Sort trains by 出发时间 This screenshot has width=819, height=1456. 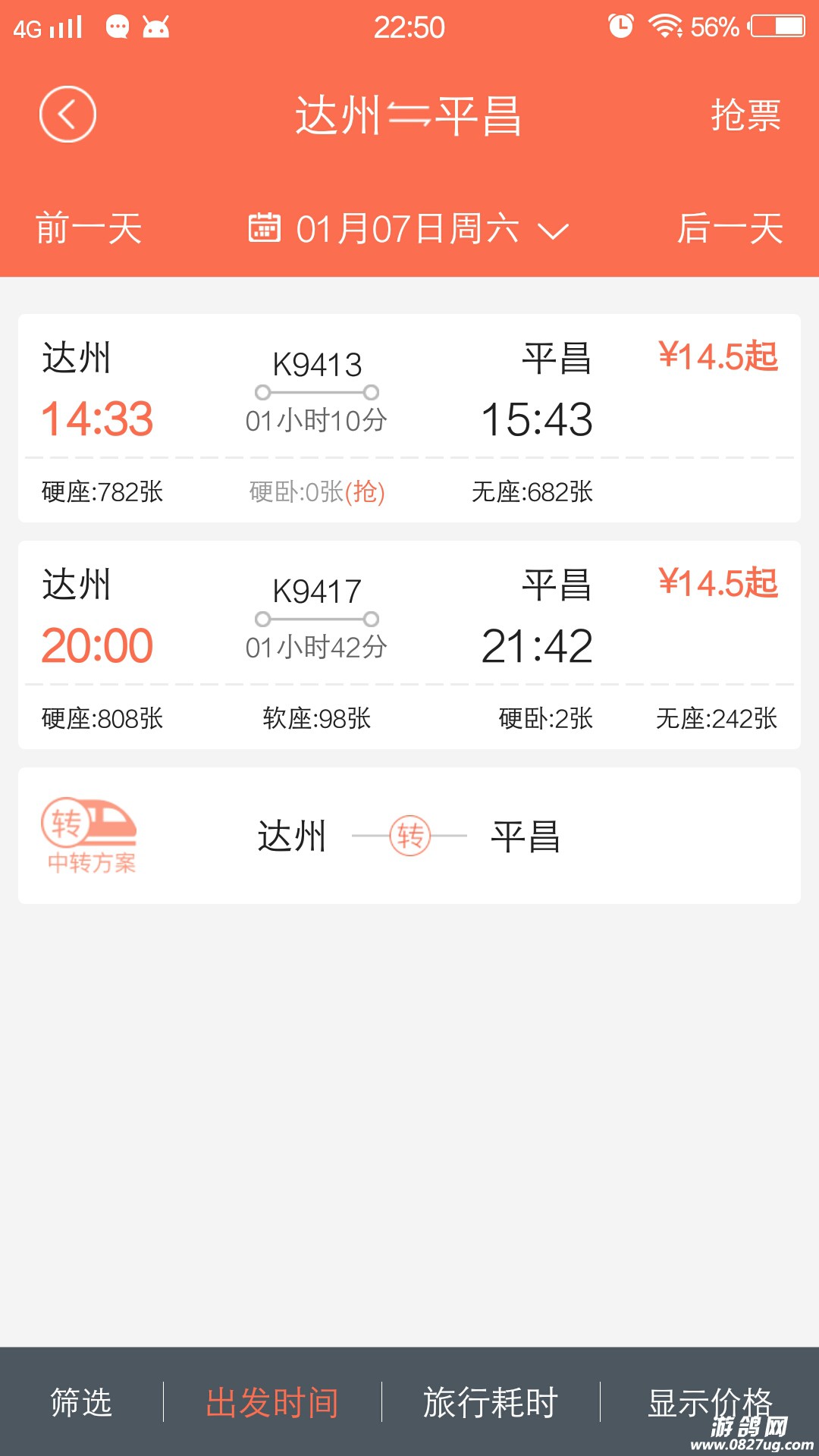coord(272,1401)
